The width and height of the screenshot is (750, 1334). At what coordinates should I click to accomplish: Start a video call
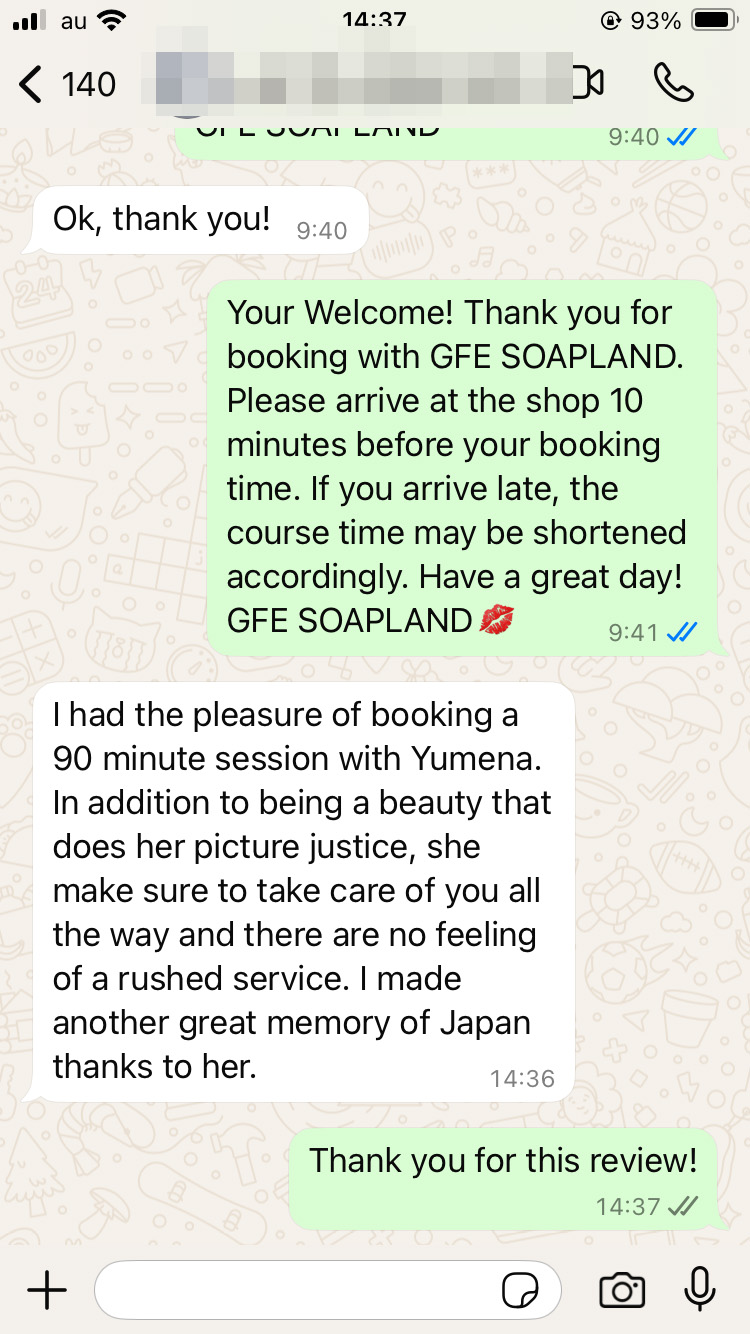click(588, 83)
